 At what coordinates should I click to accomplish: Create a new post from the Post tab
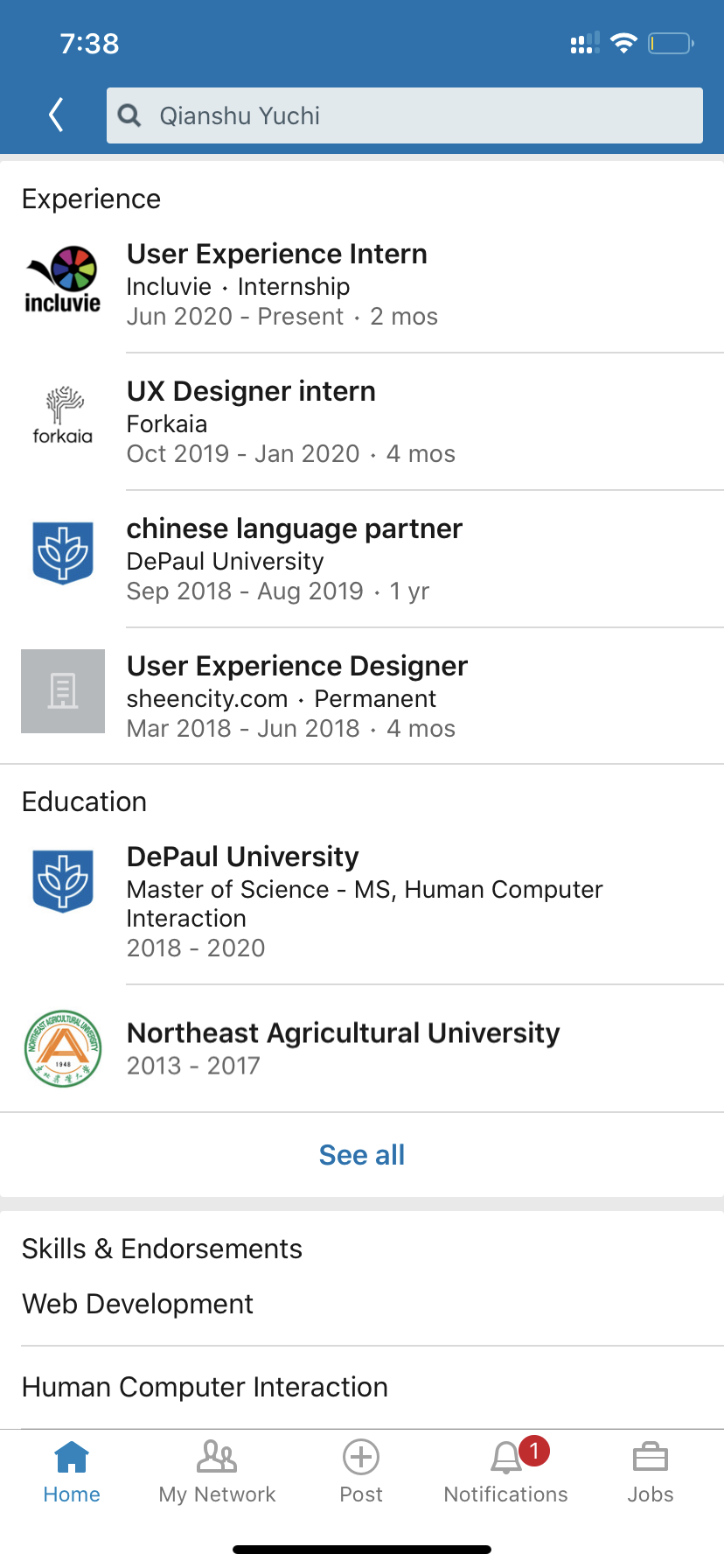click(x=361, y=1472)
